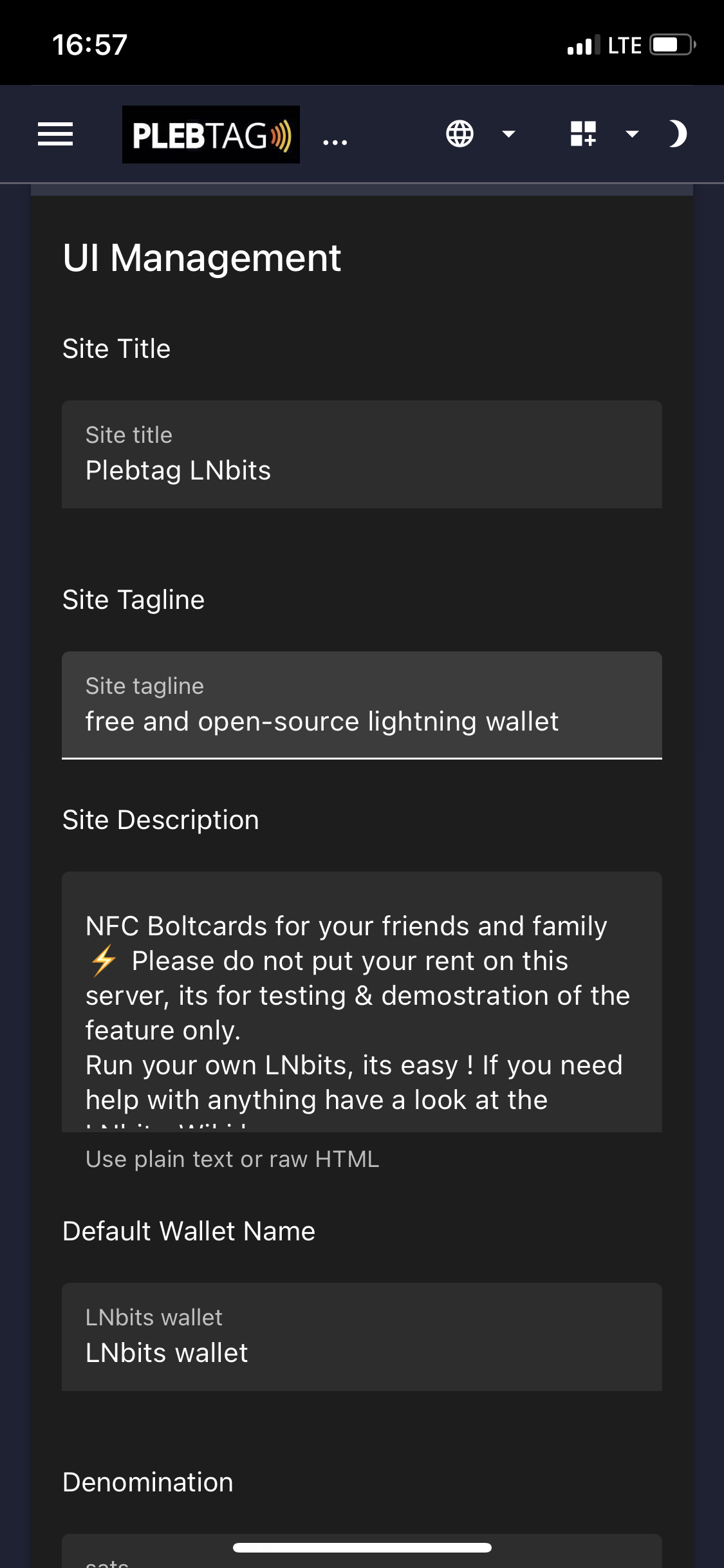Expand the language dropdown chevron
The height and width of the screenshot is (1568, 724).
[508, 135]
